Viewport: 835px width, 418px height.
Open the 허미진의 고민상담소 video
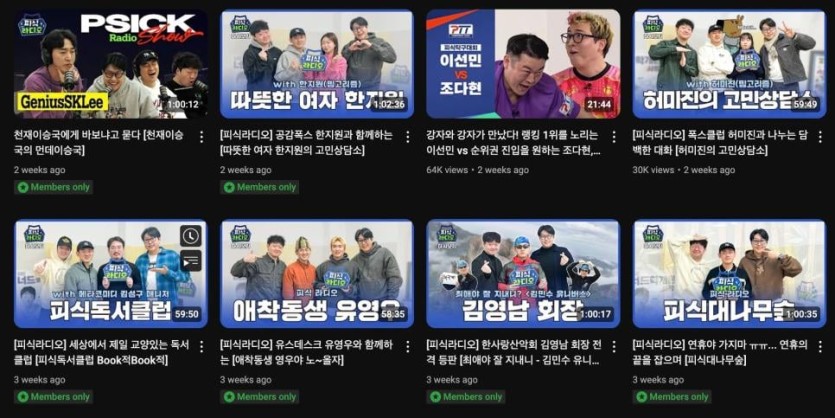[729, 62]
